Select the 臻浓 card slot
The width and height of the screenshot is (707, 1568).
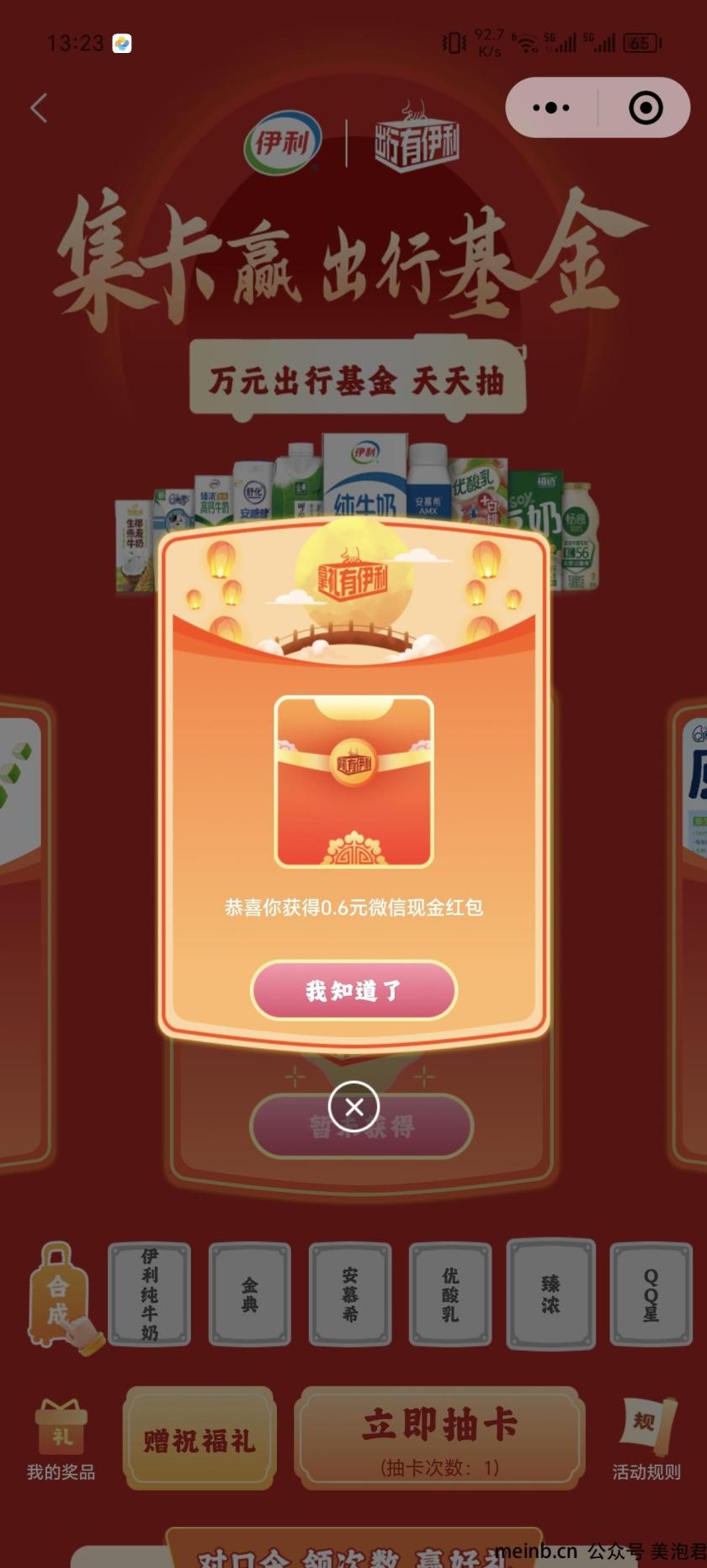point(550,1294)
